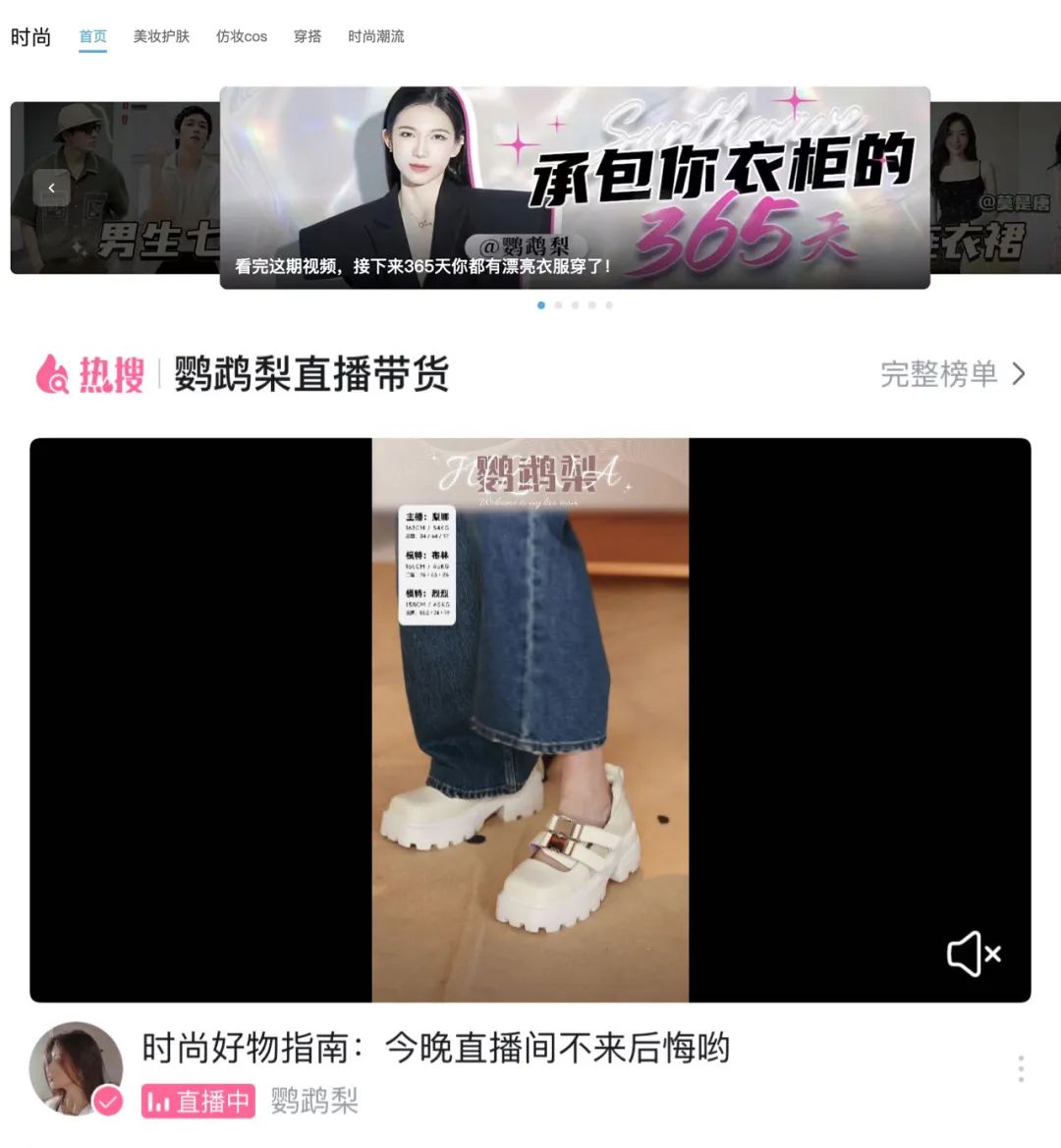The height and width of the screenshot is (1148, 1061).
Task: View the 完整榜单 hot search list
Action: point(951,374)
